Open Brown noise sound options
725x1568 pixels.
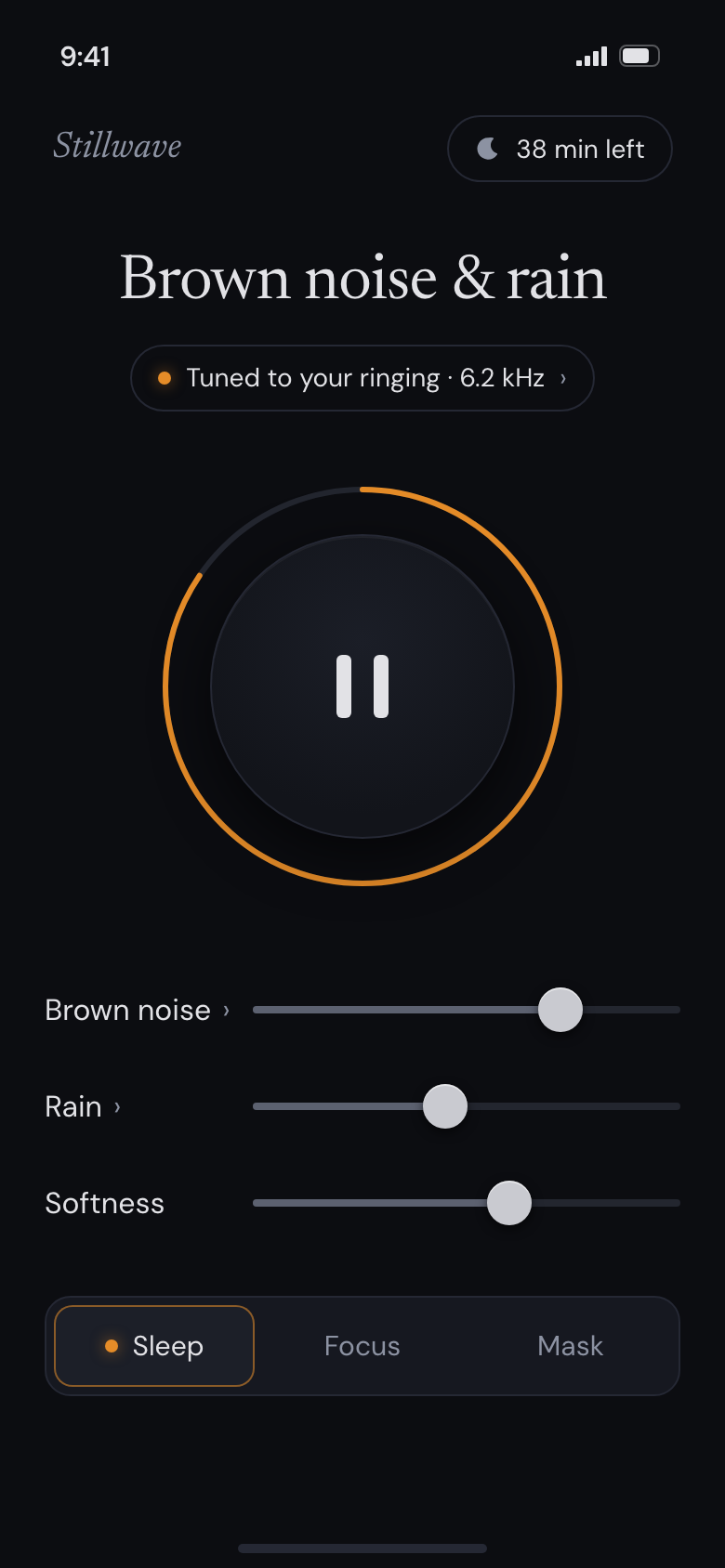click(x=138, y=1010)
